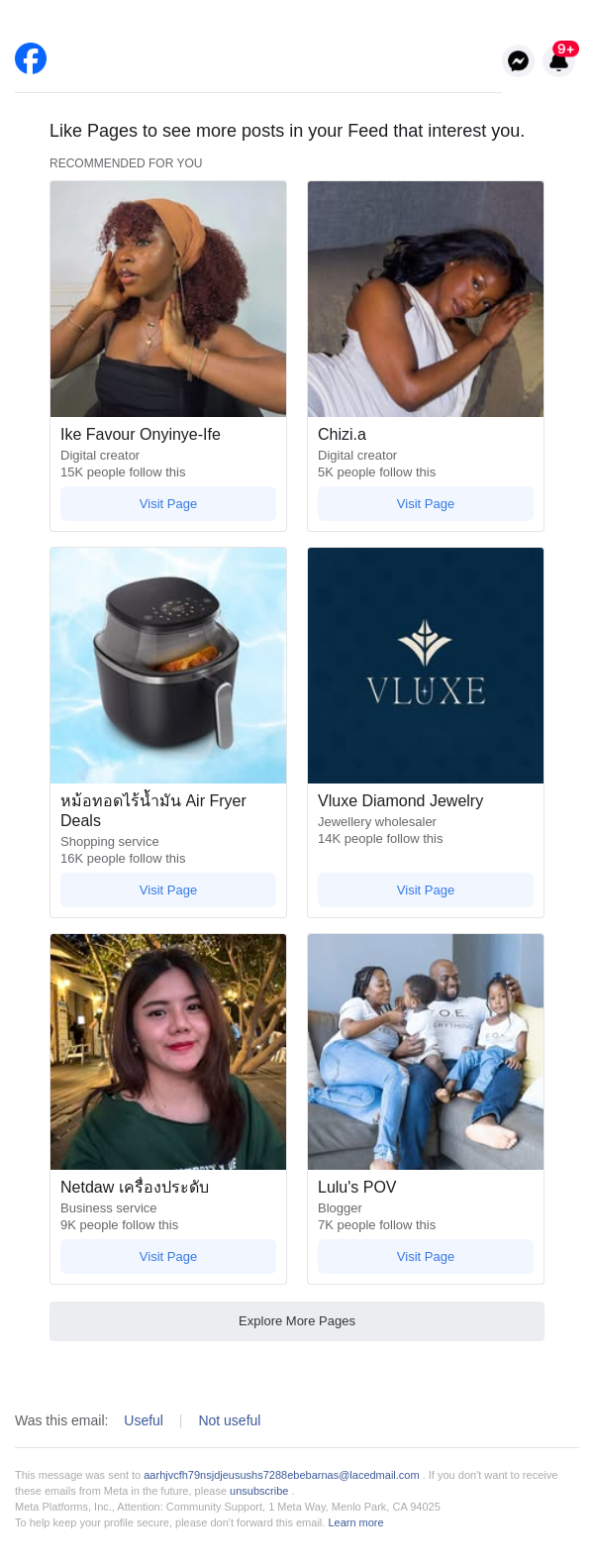Visit the Air Fryer Deals page

168,890
